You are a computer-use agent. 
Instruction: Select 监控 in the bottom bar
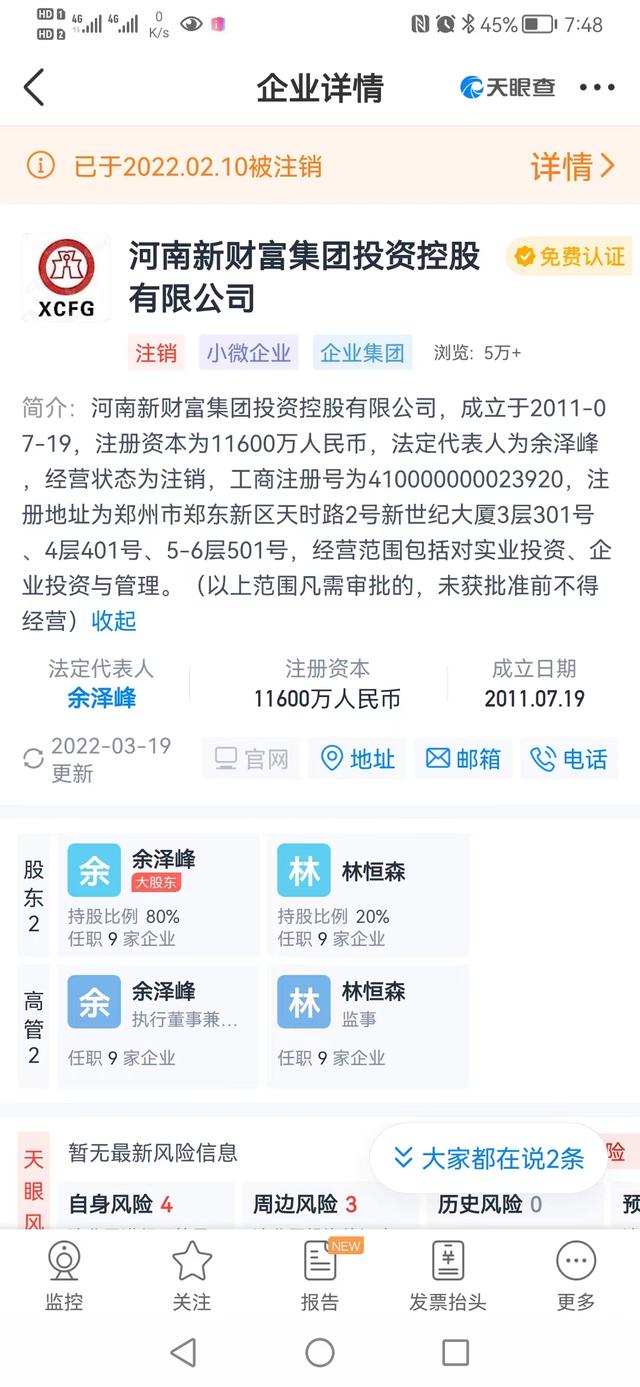(64, 1276)
